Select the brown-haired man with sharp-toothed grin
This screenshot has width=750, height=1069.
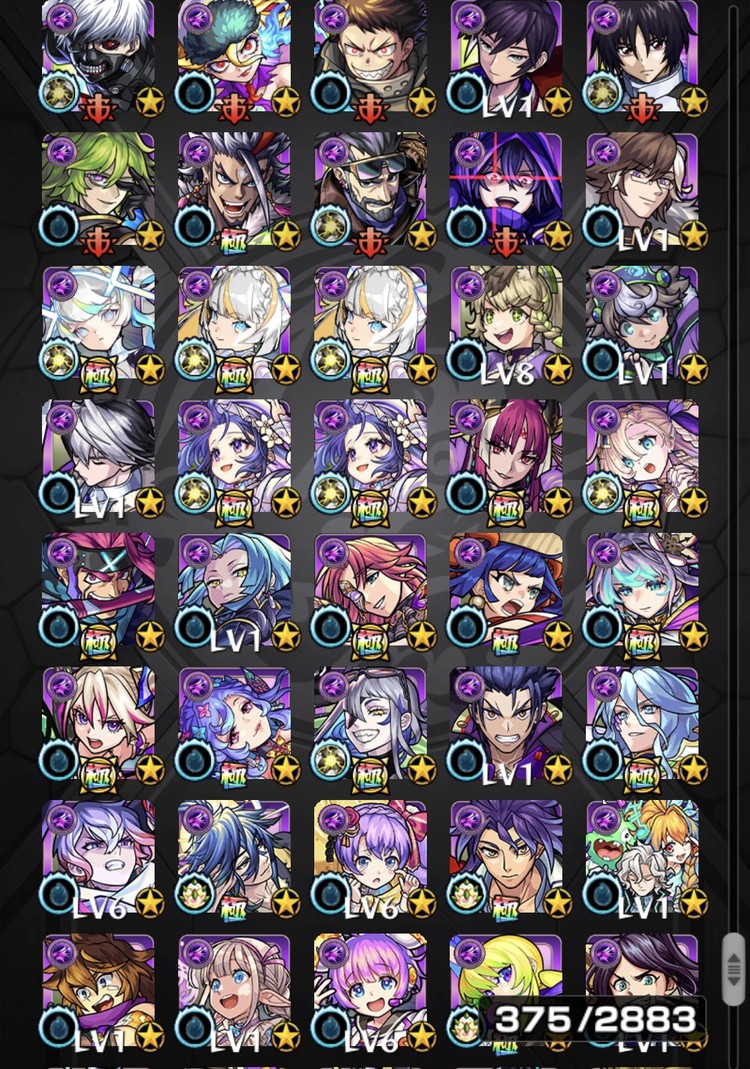click(x=370, y=55)
